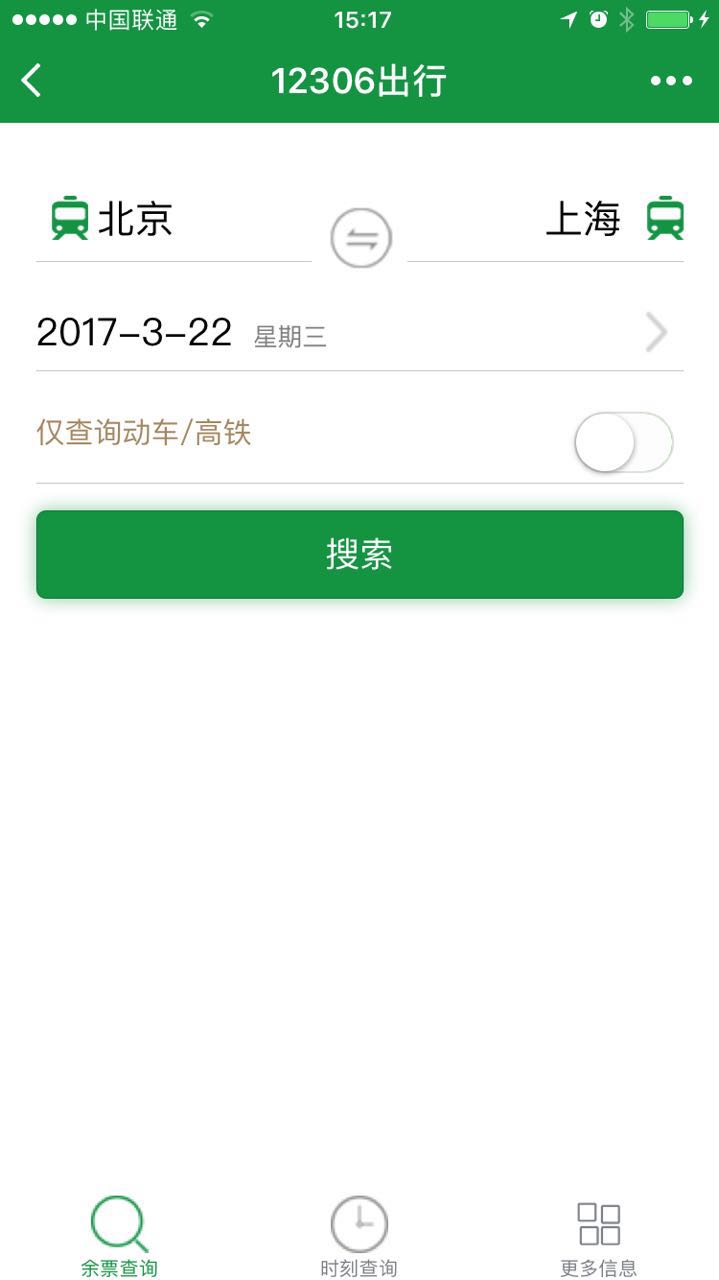The width and height of the screenshot is (719, 1280).
Task: Go back from 12306出行
Action: pyautogui.click(x=32, y=81)
